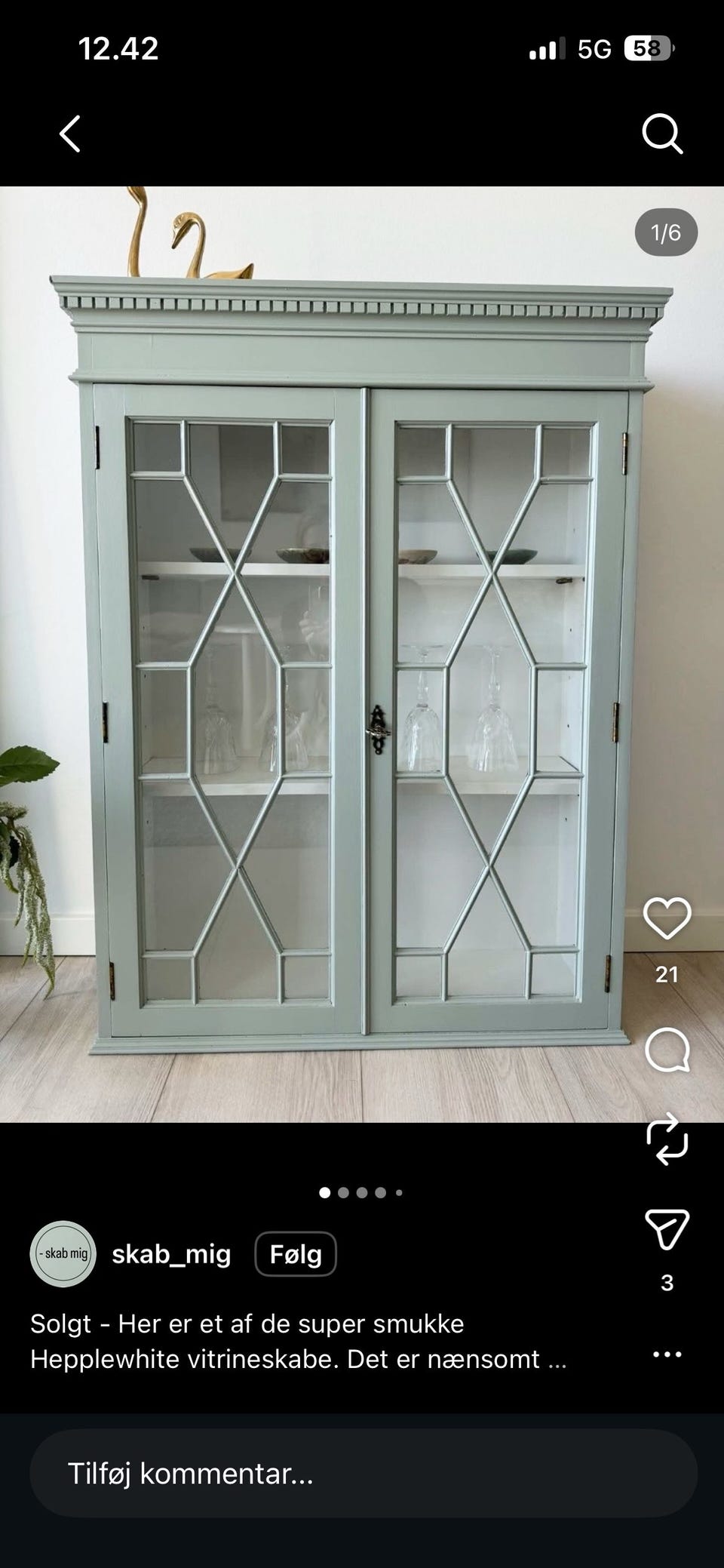Open search with the magnifier icon

(x=663, y=134)
